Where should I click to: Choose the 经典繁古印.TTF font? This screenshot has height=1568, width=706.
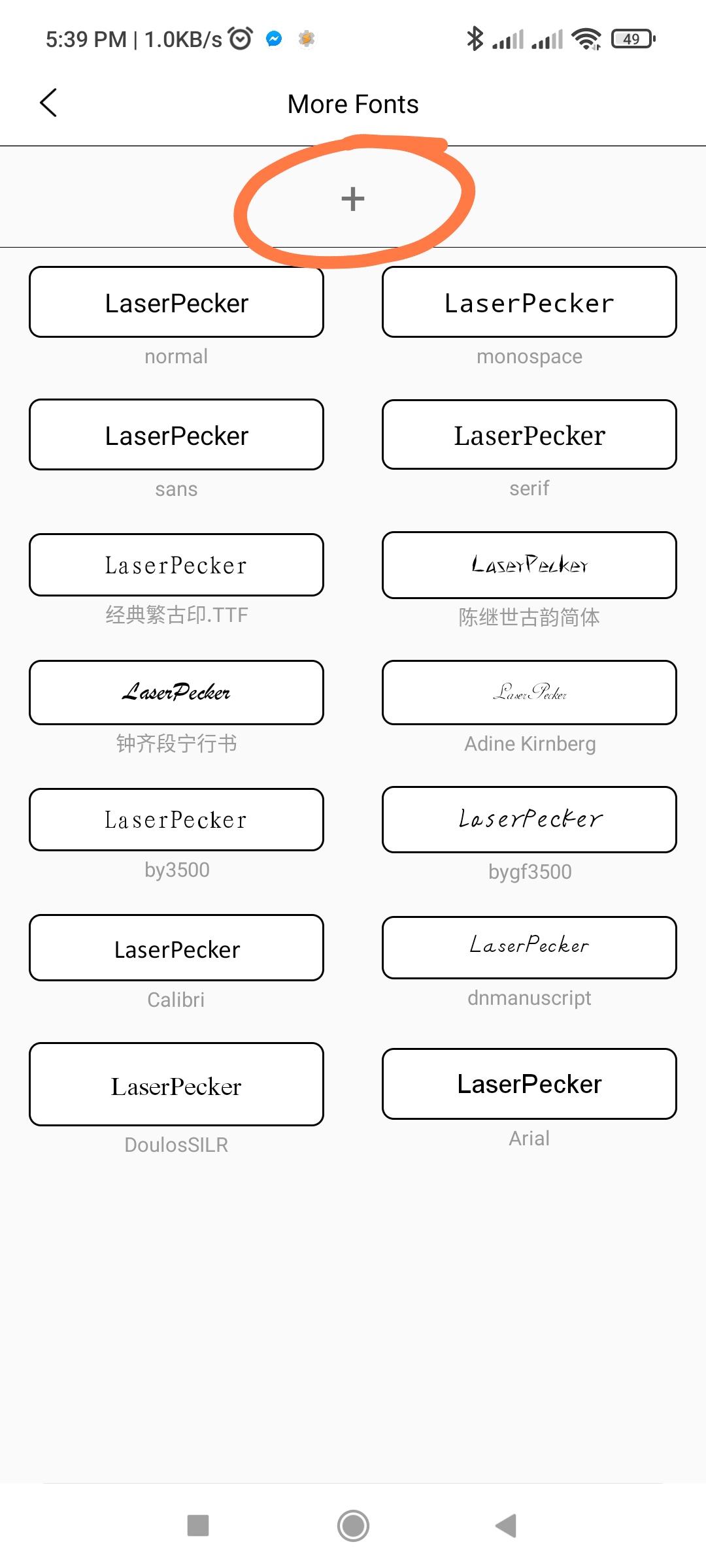176,564
